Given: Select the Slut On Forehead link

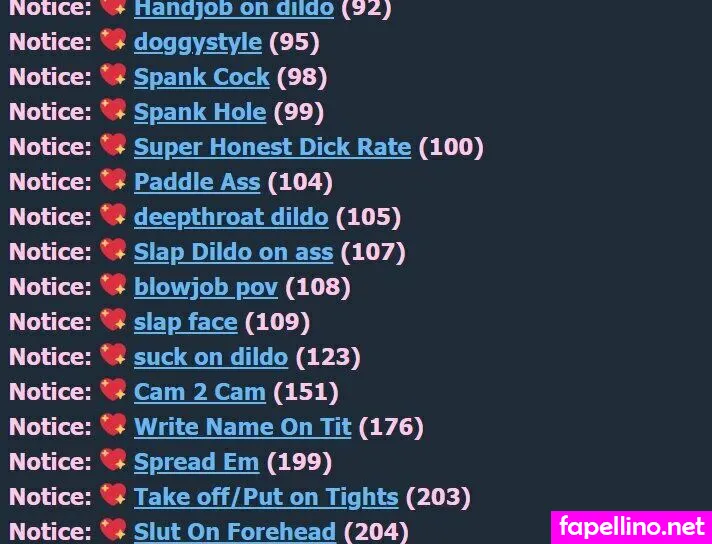Looking at the screenshot, I should [x=235, y=532].
